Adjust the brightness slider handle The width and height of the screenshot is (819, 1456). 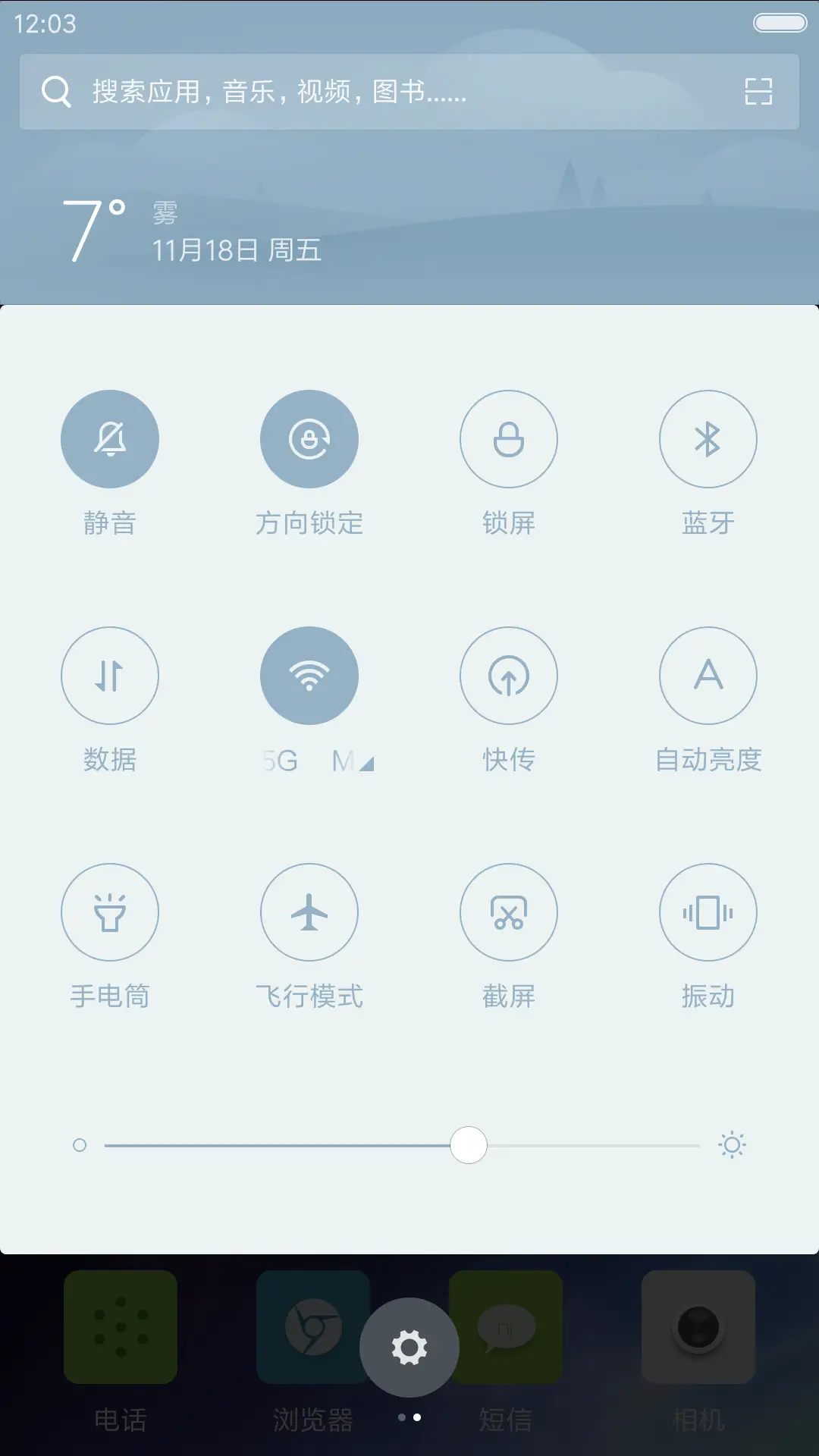[468, 1145]
